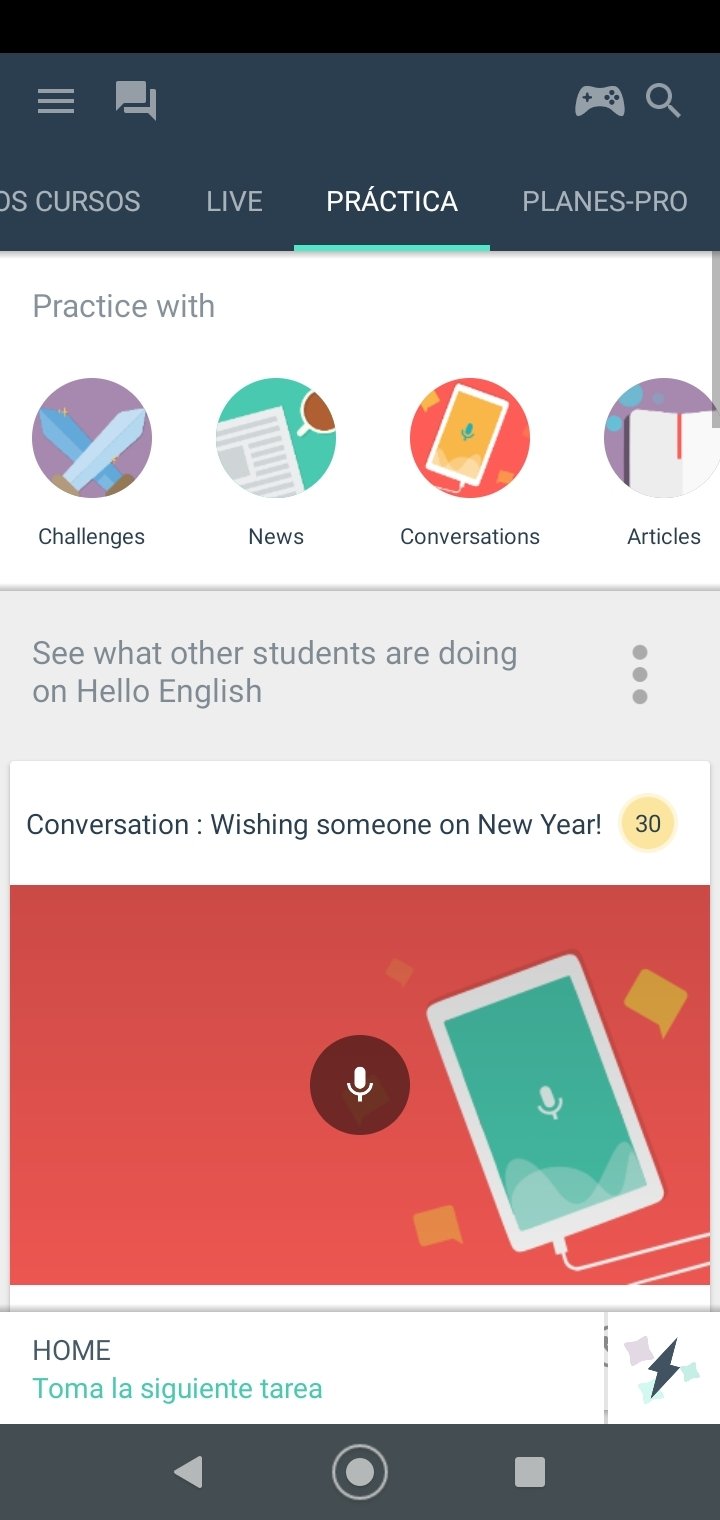Image resolution: width=720 pixels, height=1520 pixels.
Task: Practice with Challenges
Action: (x=92, y=438)
